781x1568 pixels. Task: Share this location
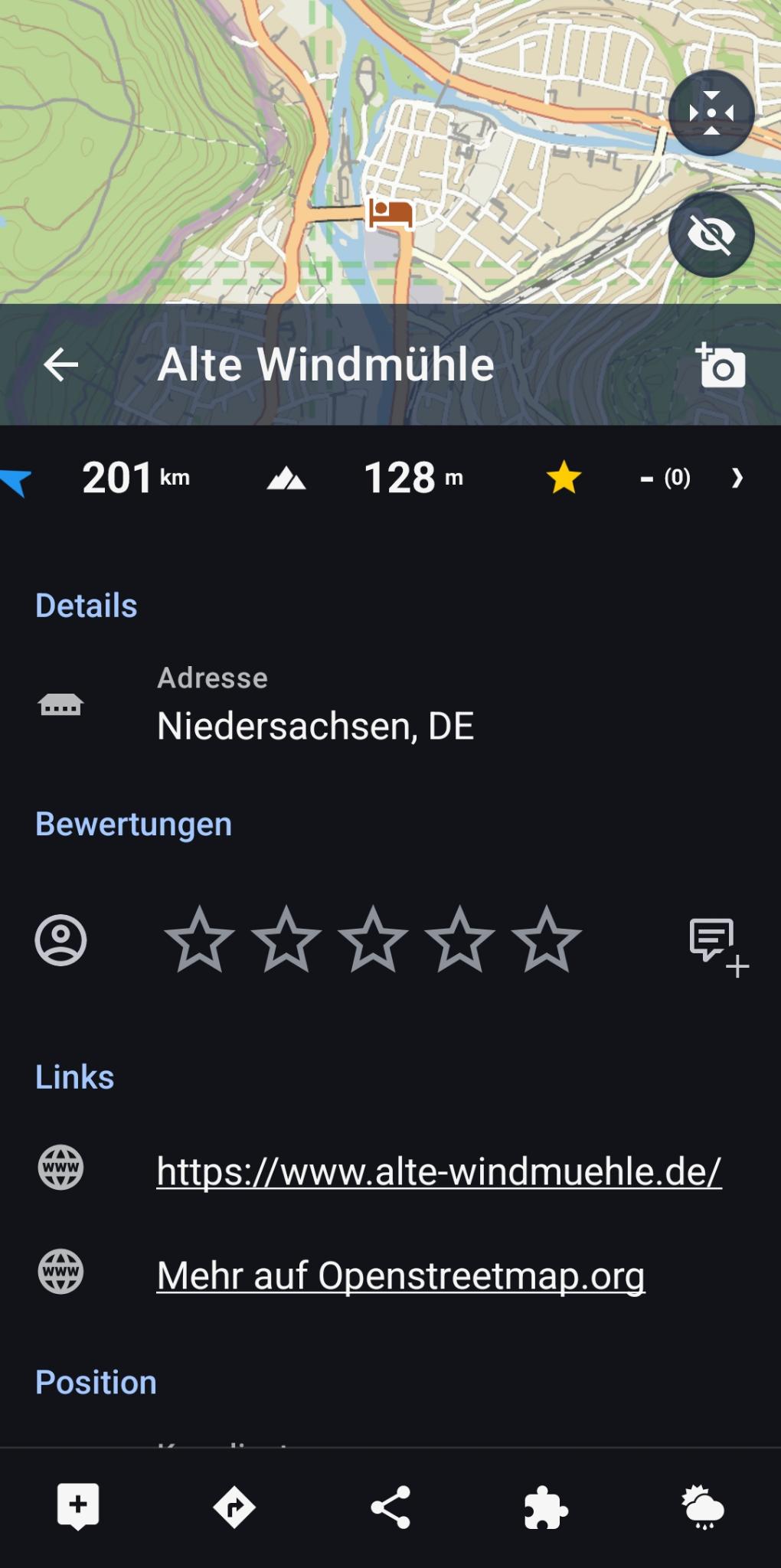point(390,1507)
